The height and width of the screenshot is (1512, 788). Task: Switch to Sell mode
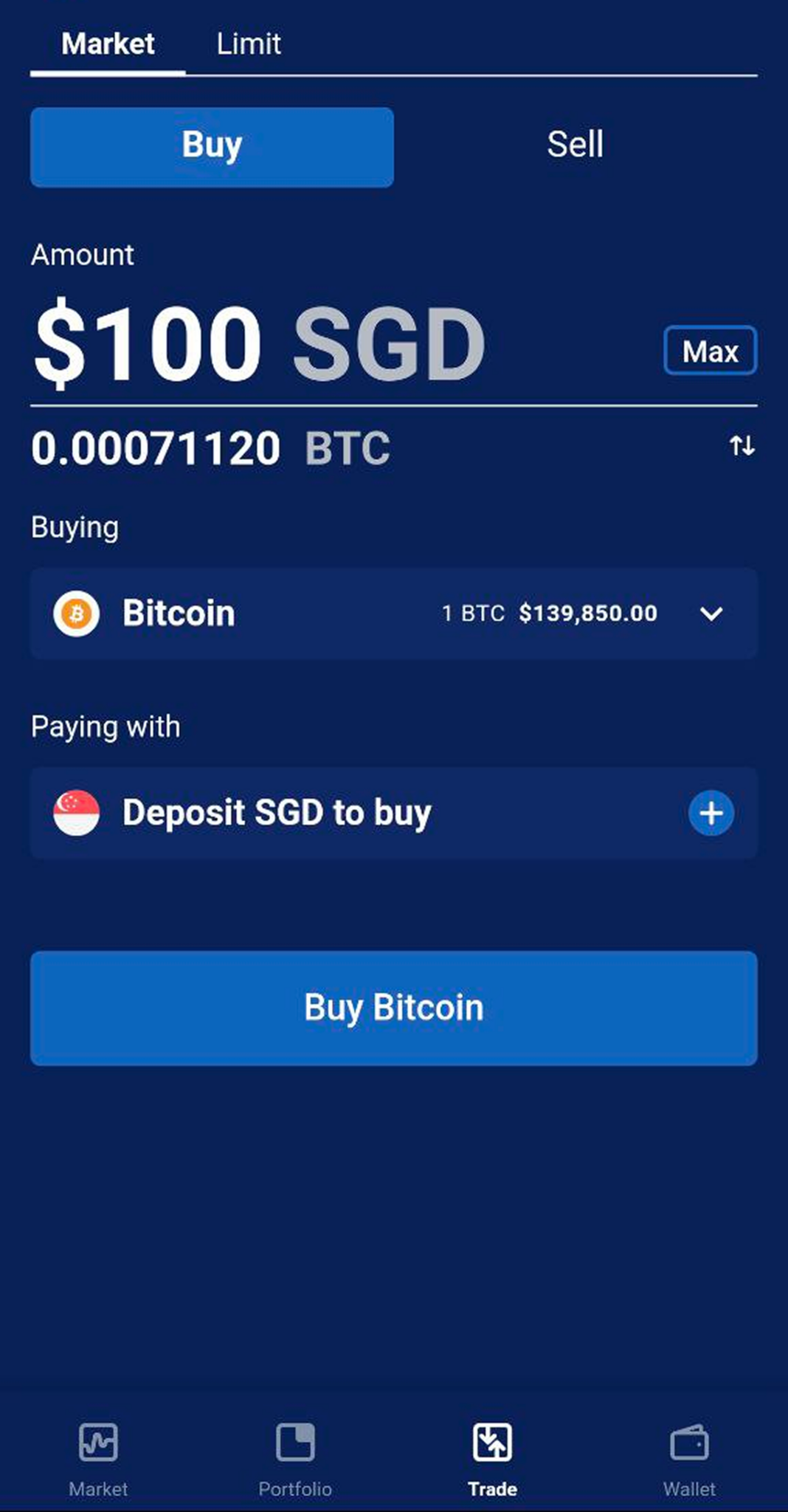click(575, 145)
